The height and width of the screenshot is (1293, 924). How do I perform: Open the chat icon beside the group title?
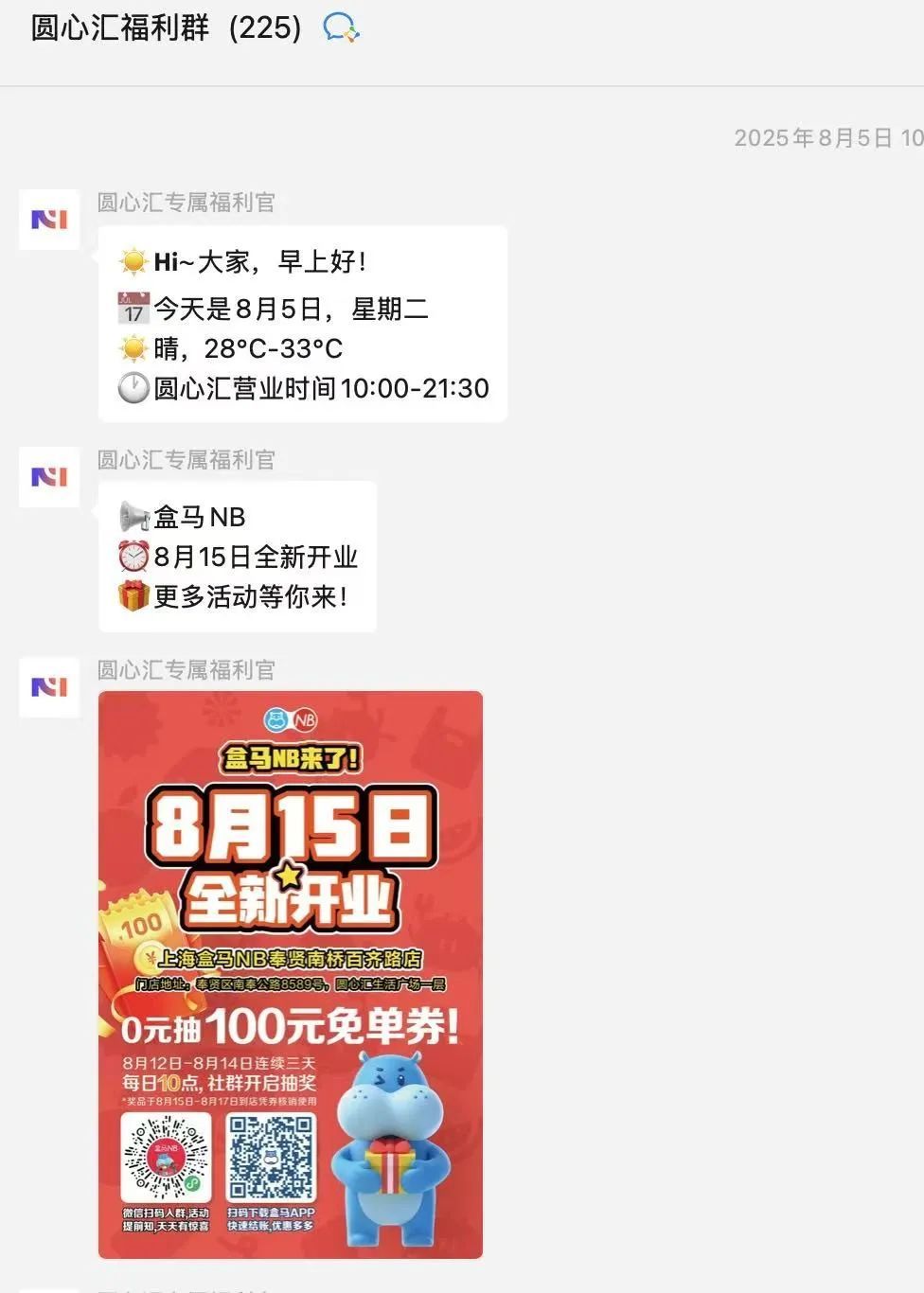(341, 27)
